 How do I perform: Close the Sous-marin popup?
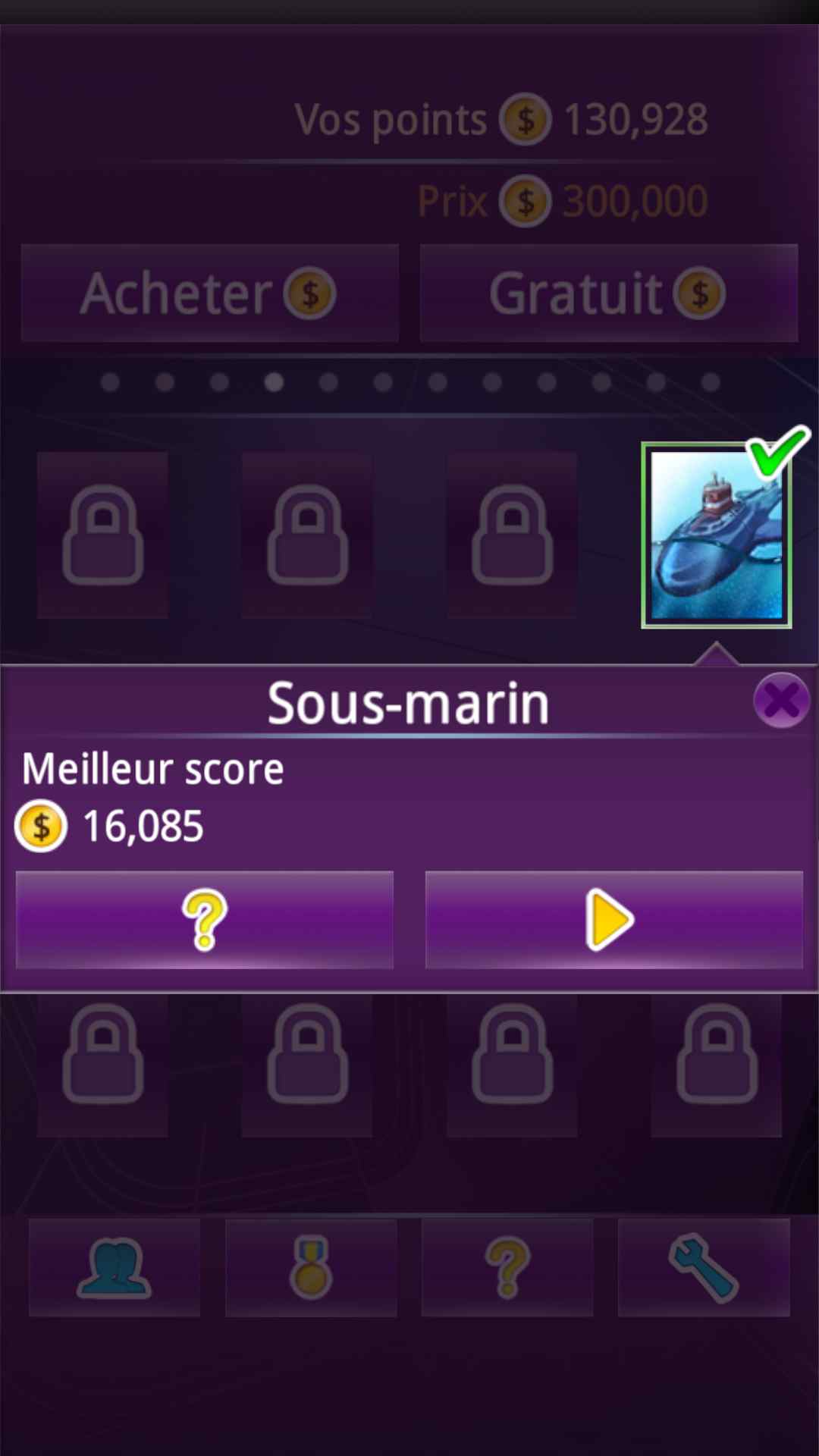click(x=781, y=700)
